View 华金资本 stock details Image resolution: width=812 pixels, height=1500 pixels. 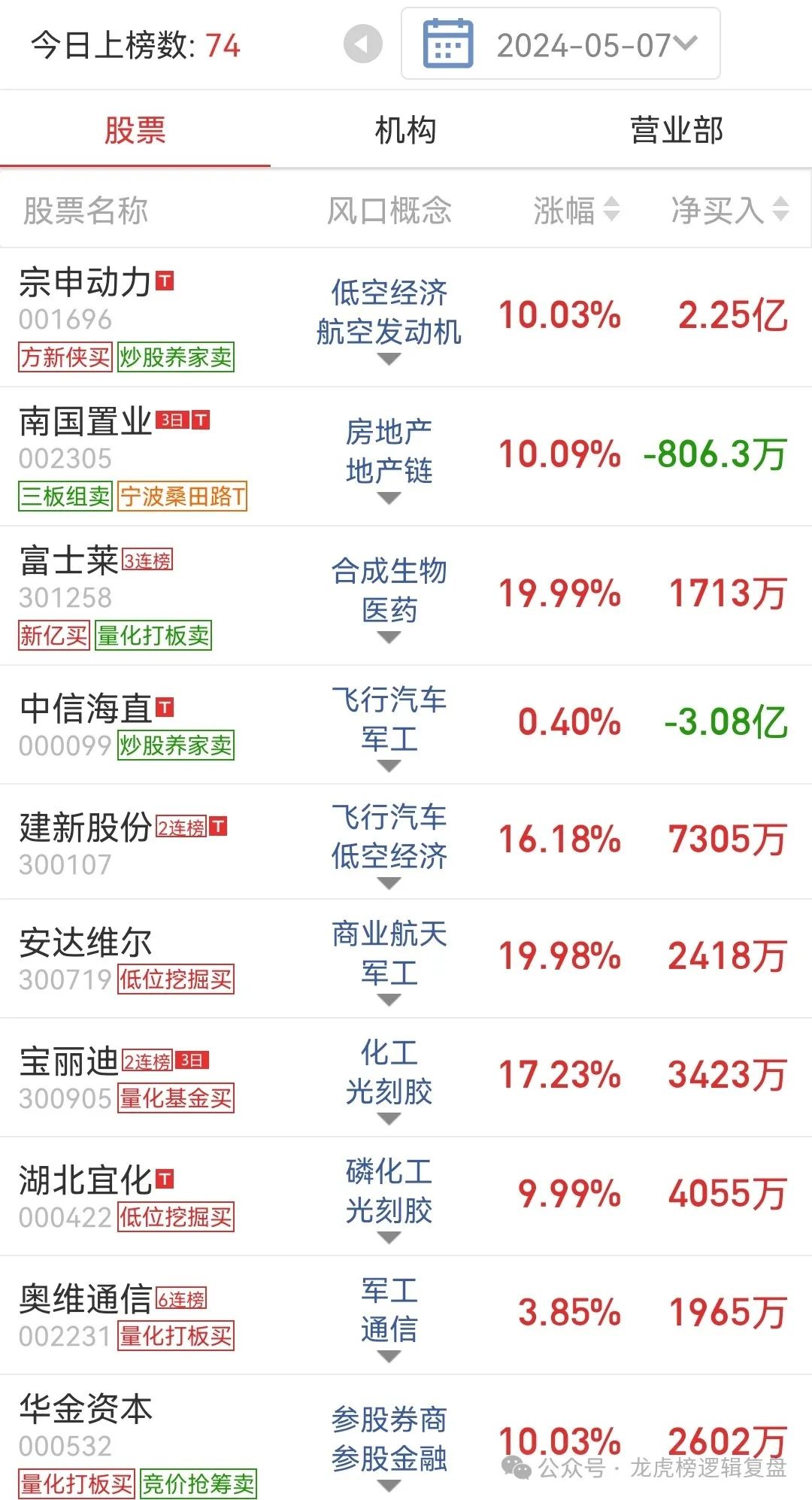click(406, 1438)
